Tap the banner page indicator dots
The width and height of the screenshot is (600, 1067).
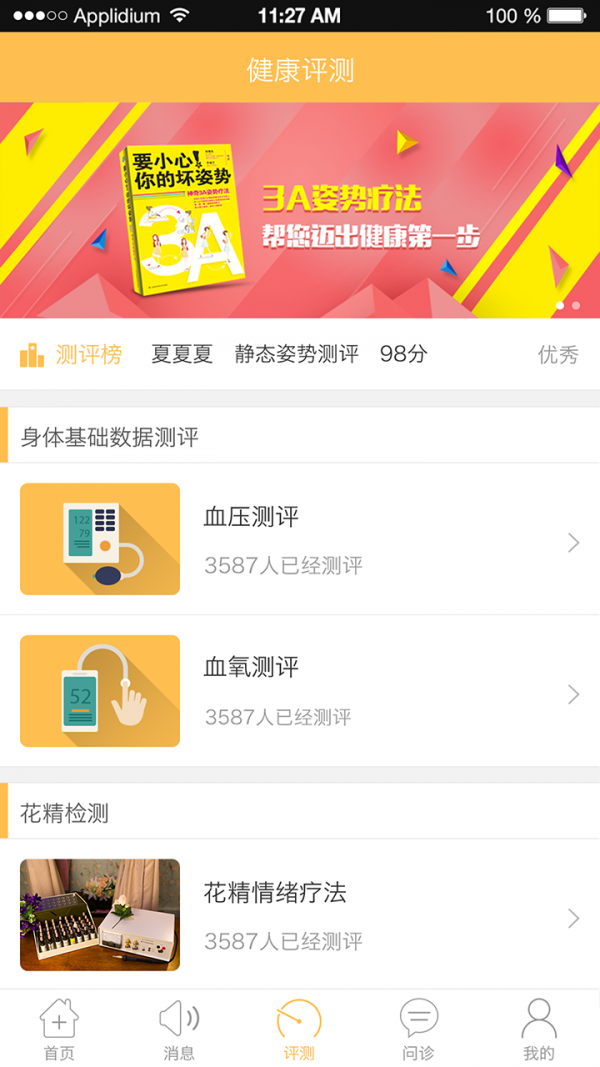(x=567, y=305)
